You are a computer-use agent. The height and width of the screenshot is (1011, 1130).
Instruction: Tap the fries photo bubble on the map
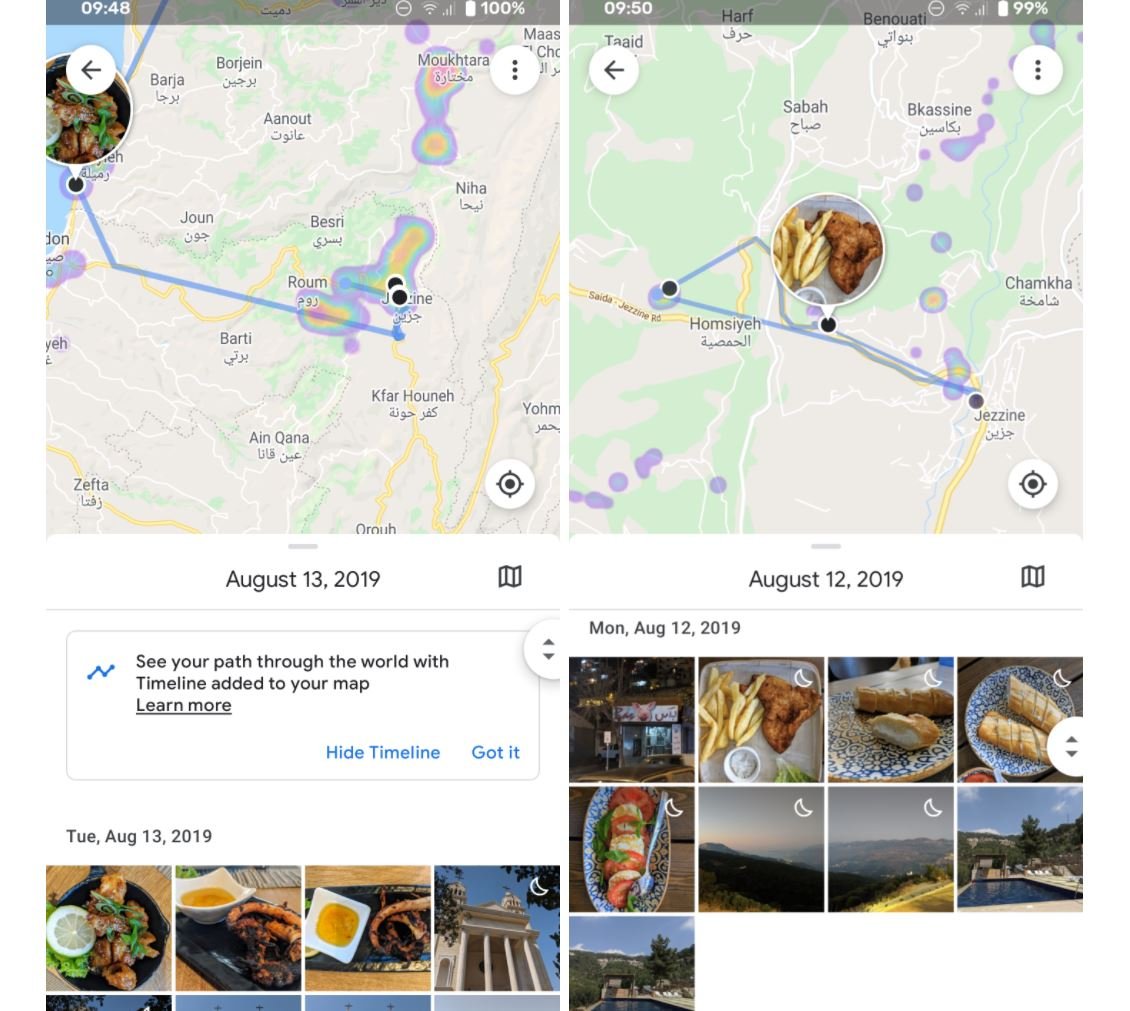click(x=827, y=250)
